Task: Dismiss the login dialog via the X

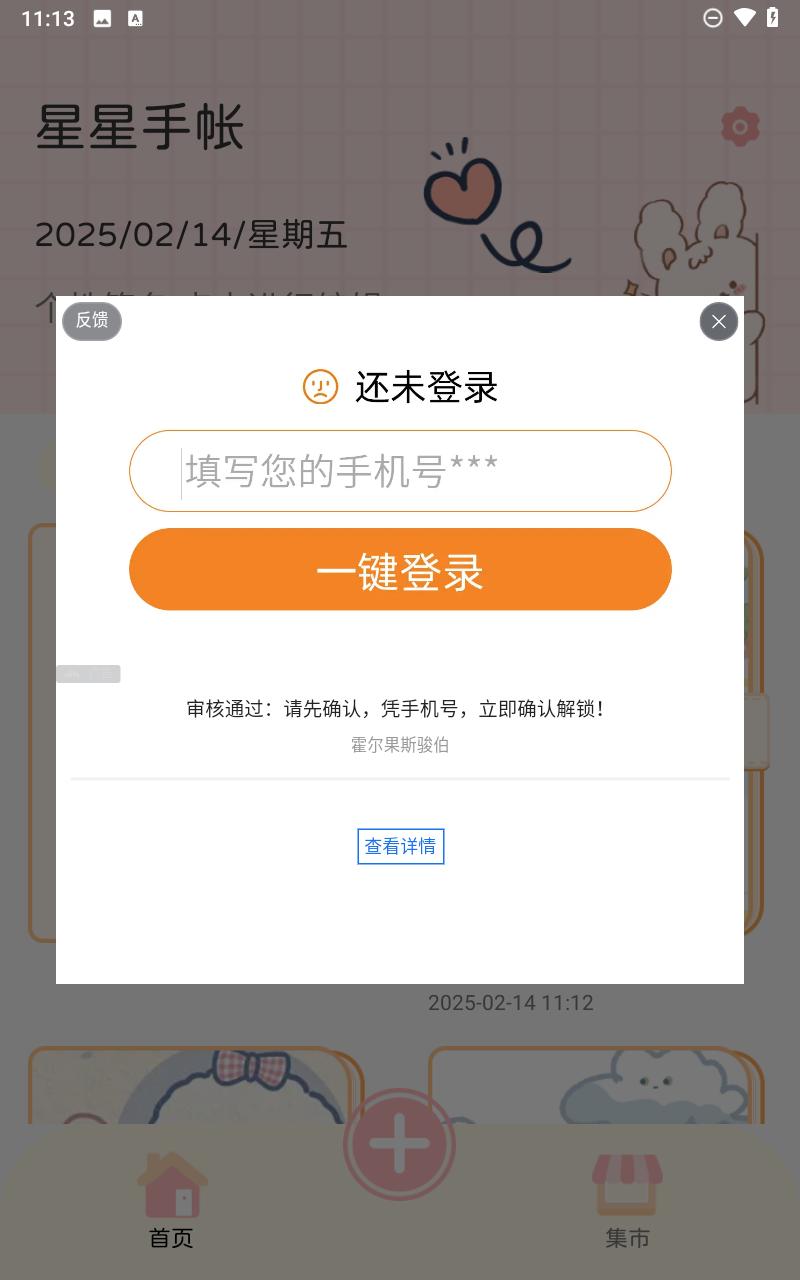Action: (718, 321)
